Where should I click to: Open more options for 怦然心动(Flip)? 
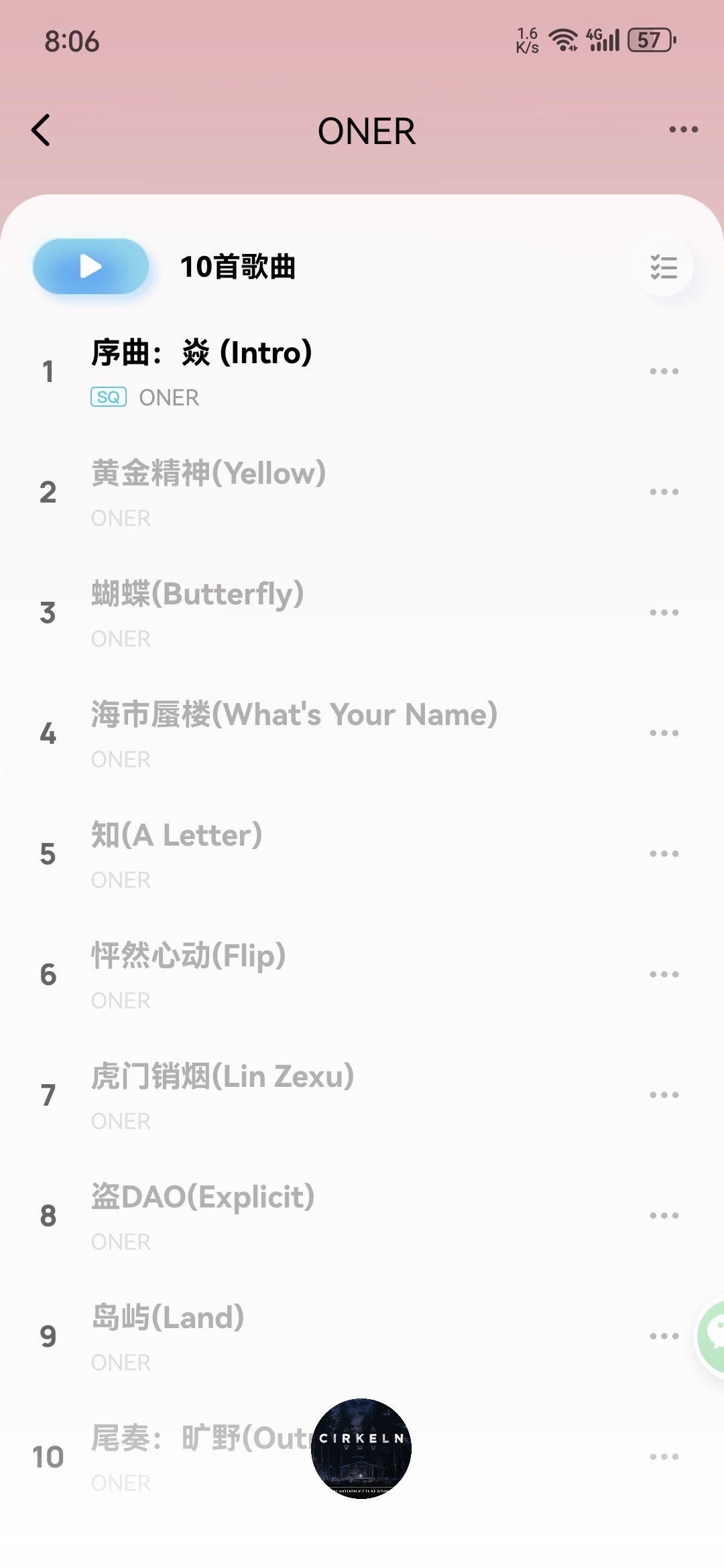pyautogui.click(x=664, y=974)
